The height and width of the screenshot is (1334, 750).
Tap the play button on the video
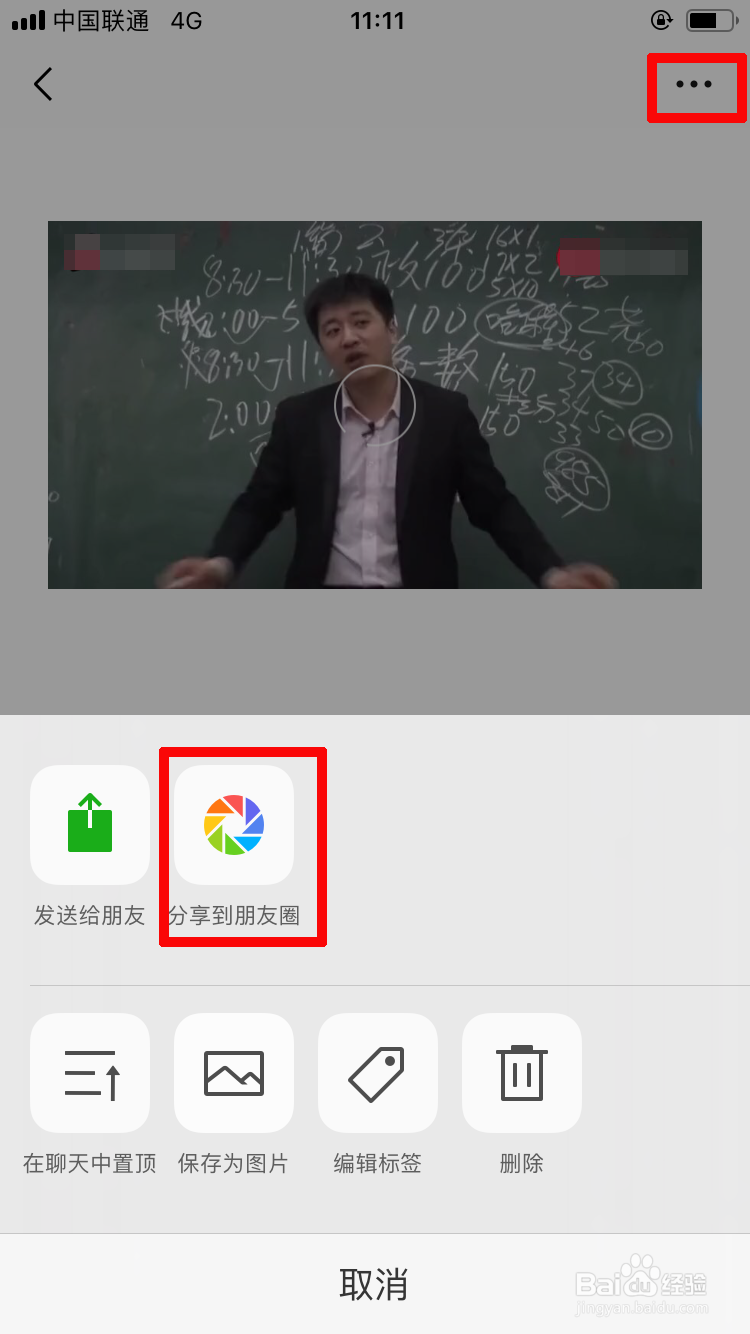(375, 404)
